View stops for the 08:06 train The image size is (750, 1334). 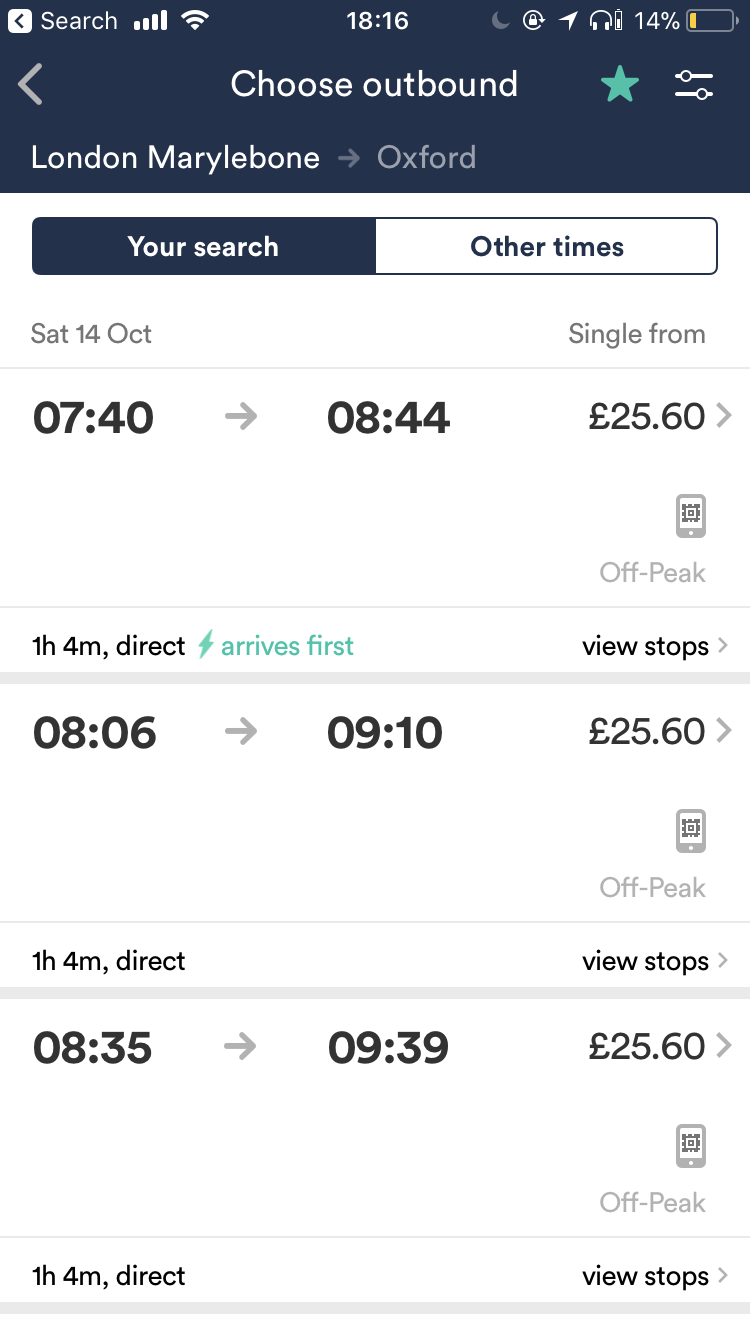click(655, 961)
